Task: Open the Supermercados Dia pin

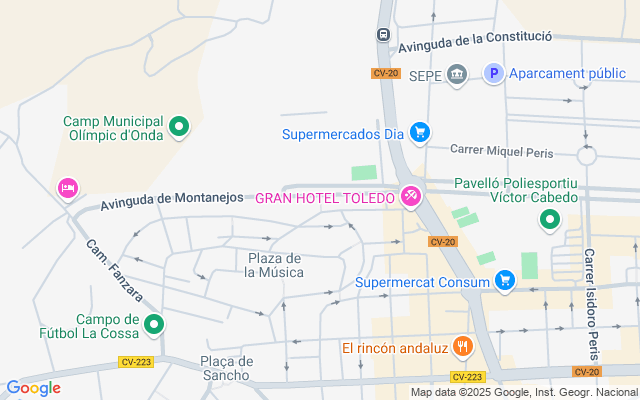Action: [420, 132]
